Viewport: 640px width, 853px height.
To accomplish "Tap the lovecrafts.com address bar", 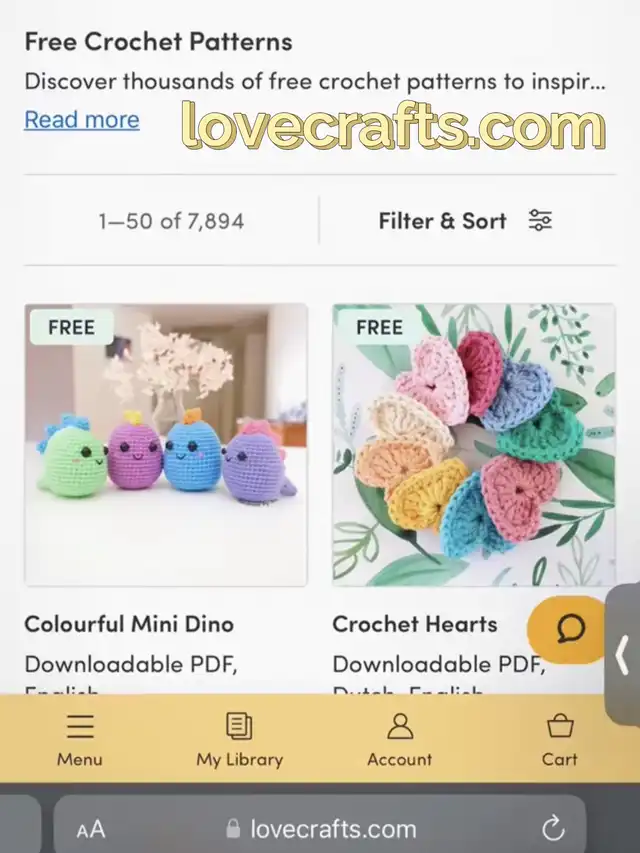I will [x=320, y=828].
